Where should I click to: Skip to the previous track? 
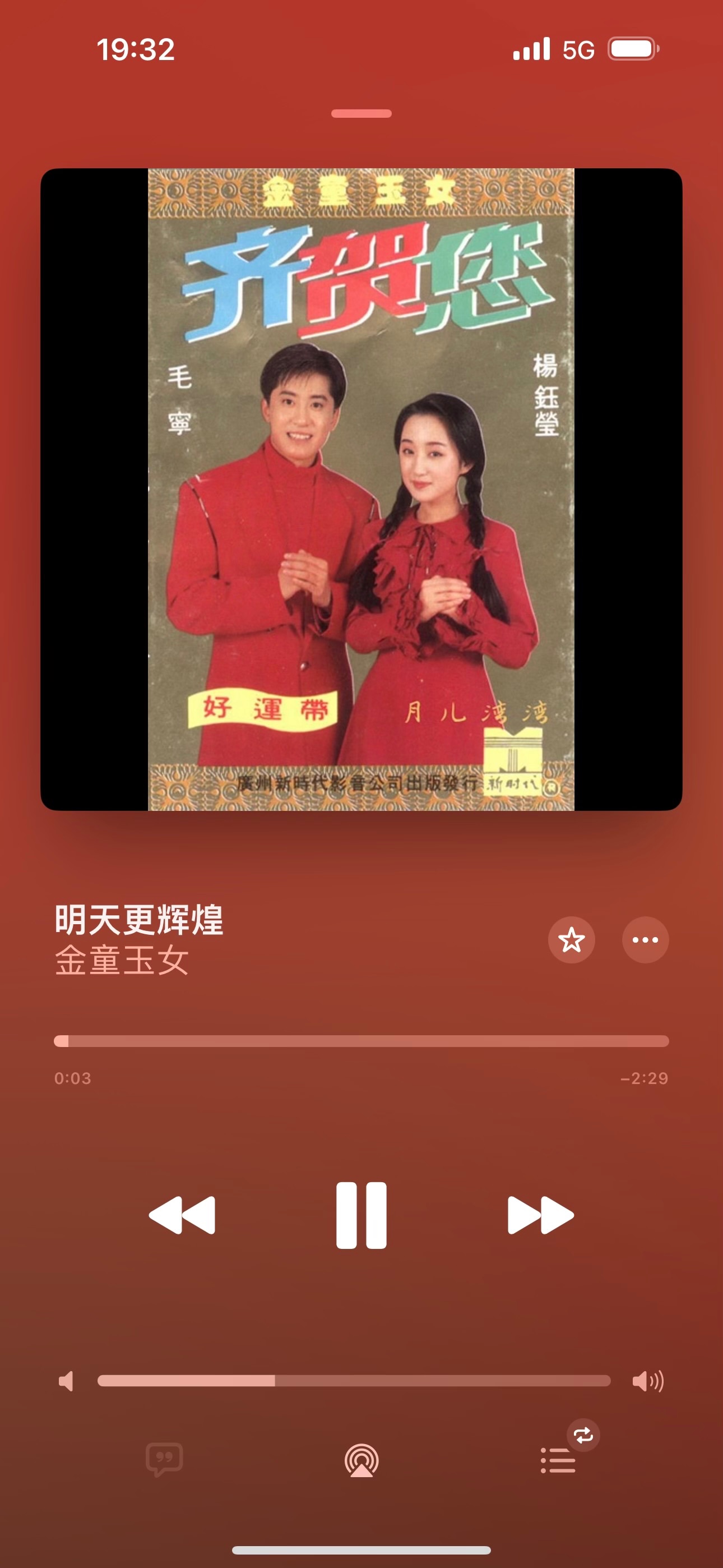tap(182, 1215)
